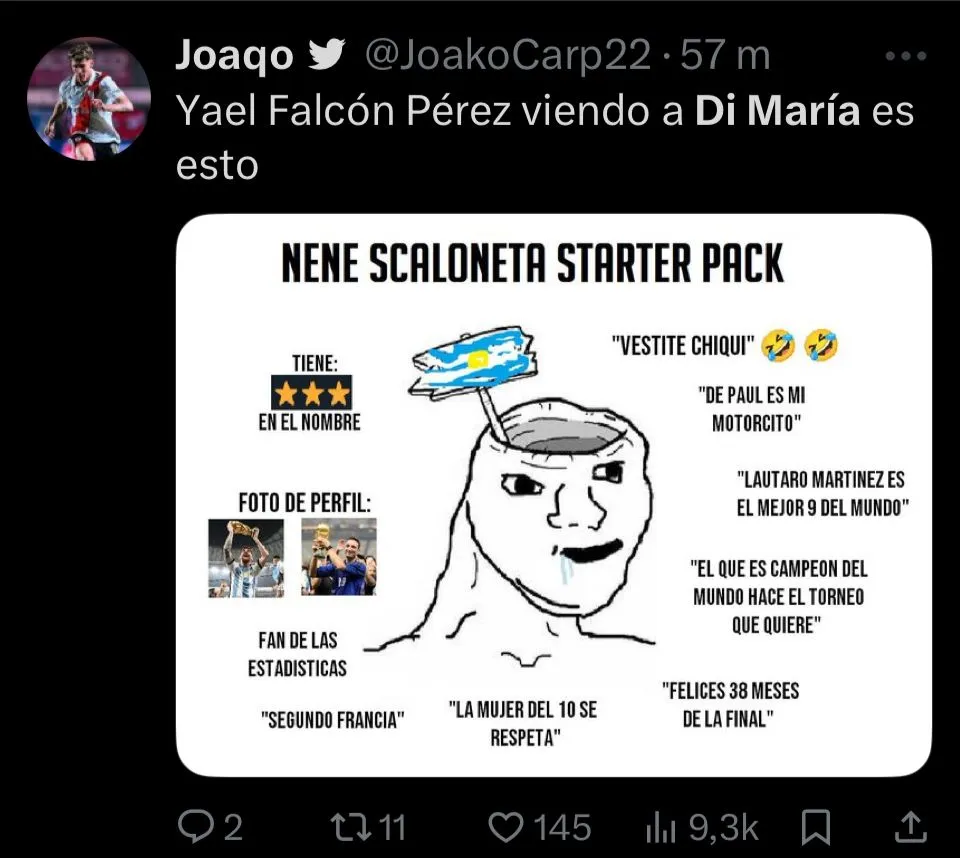Image resolution: width=960 pixels, height=858 pixels.
Task: Like the tweet with 145 likes
Action: coord(508,826)
